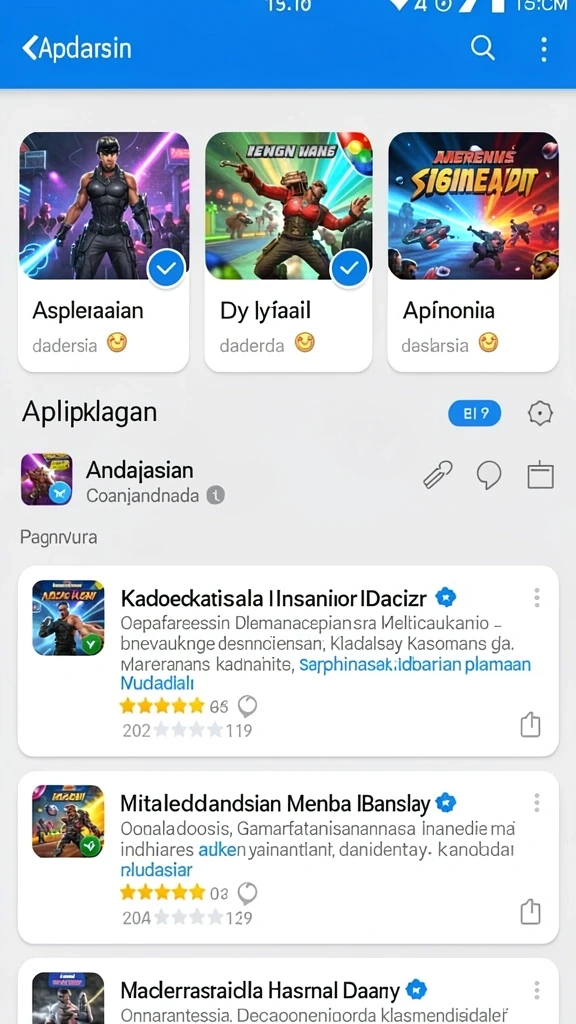Image resolution: width=576 pixels, height=1024 pixels.
Task: Go back from Apdarsin
Action: (30, 48)
